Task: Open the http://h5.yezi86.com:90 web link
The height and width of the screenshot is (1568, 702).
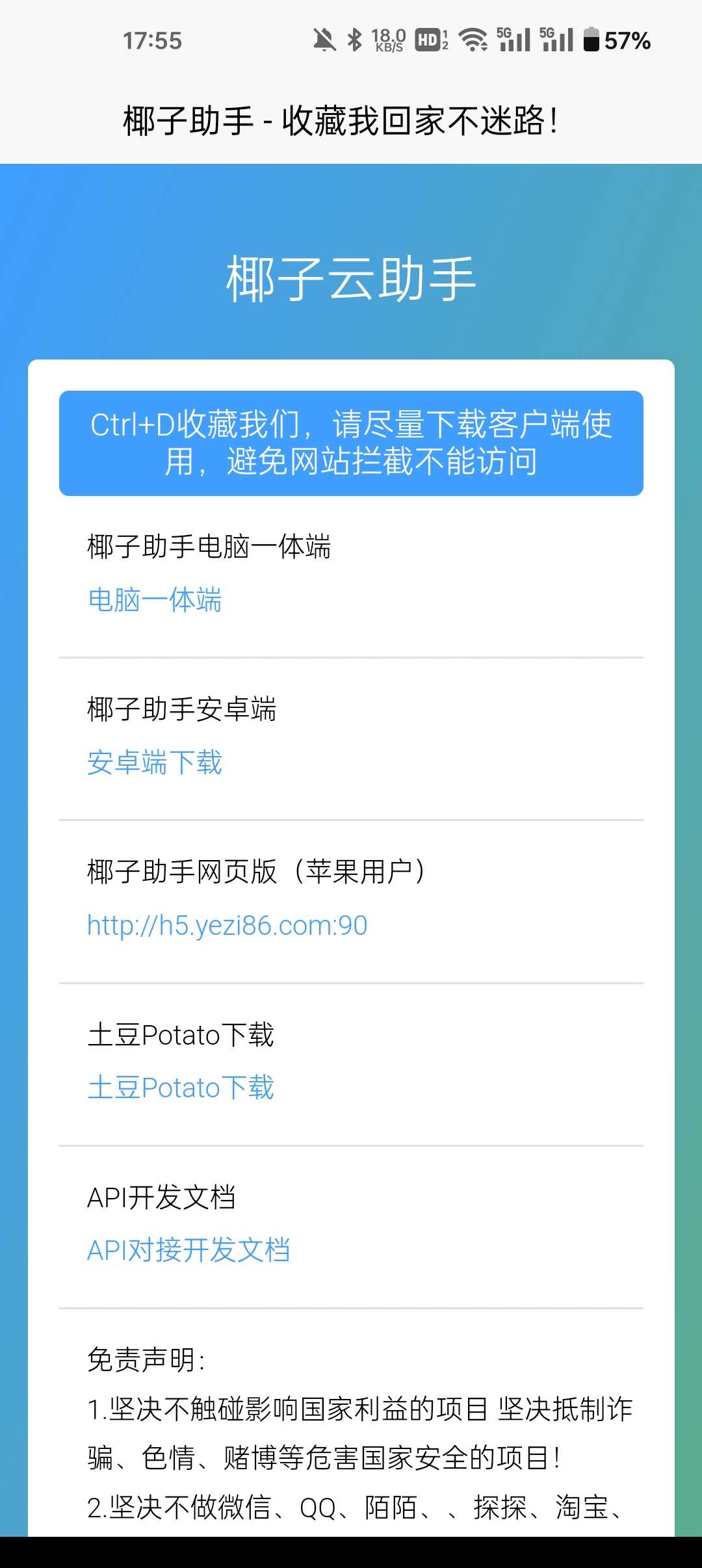Action: (x=227, y=925)
